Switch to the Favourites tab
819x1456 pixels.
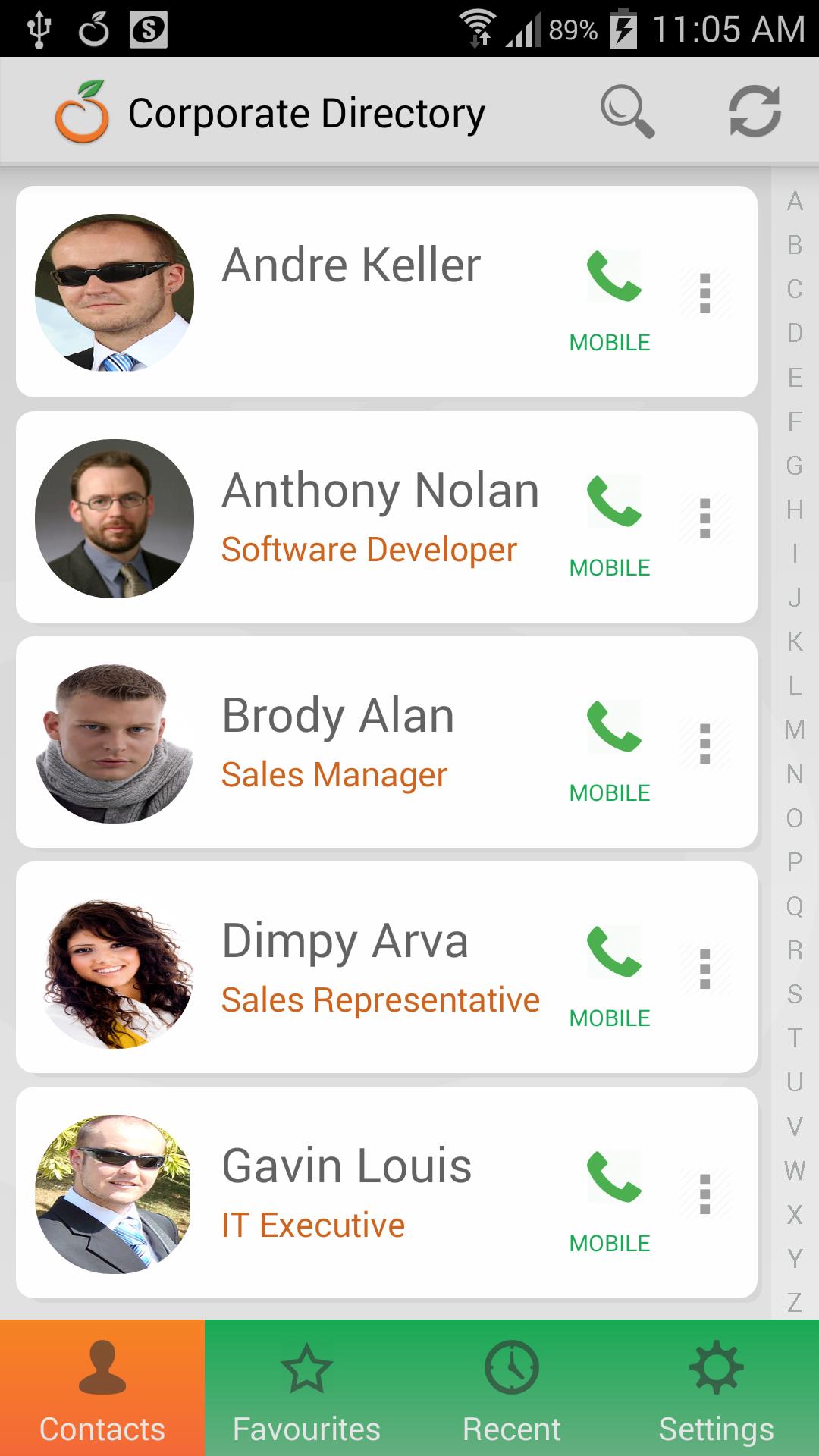pyautogui.click(x=306, y=1389)
